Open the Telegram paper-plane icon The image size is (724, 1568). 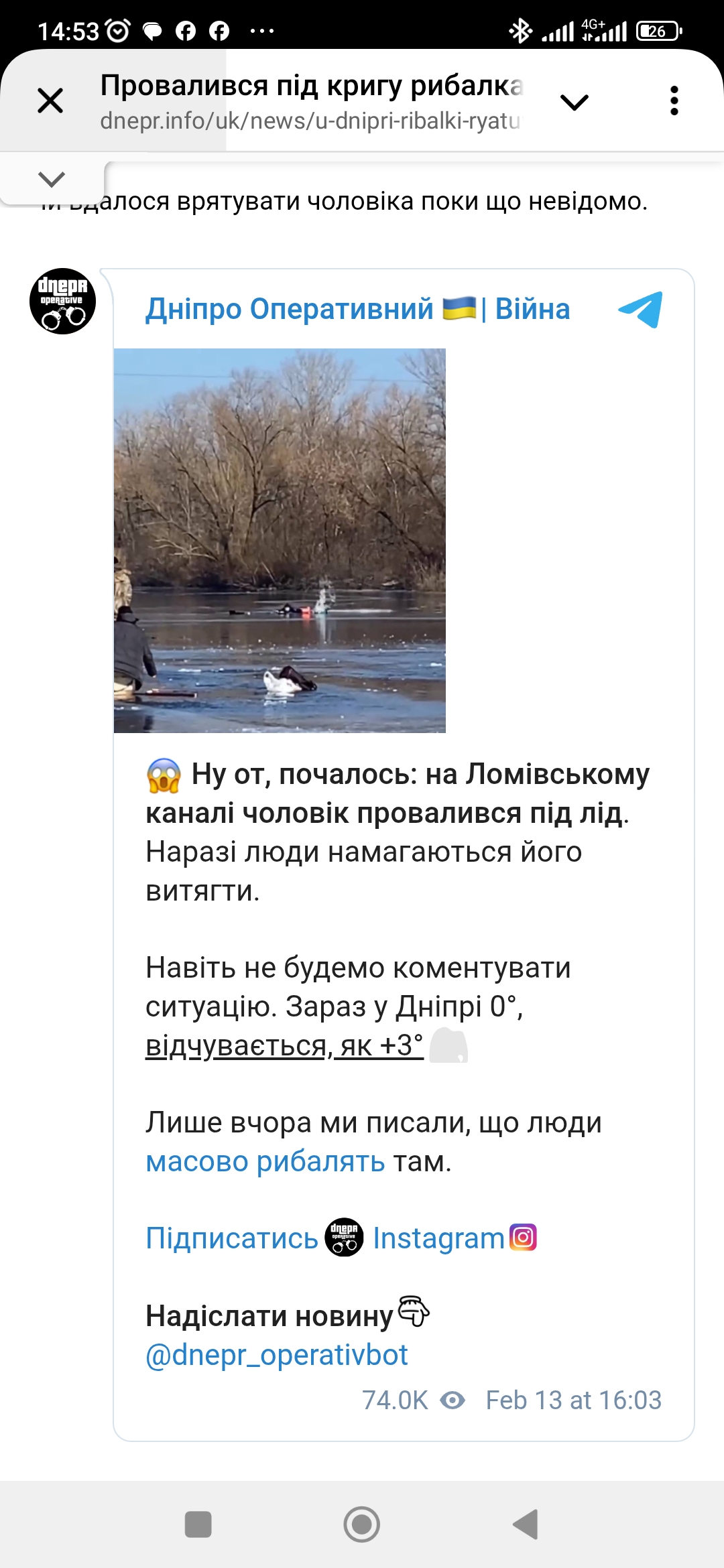click(x=640, y=310)
